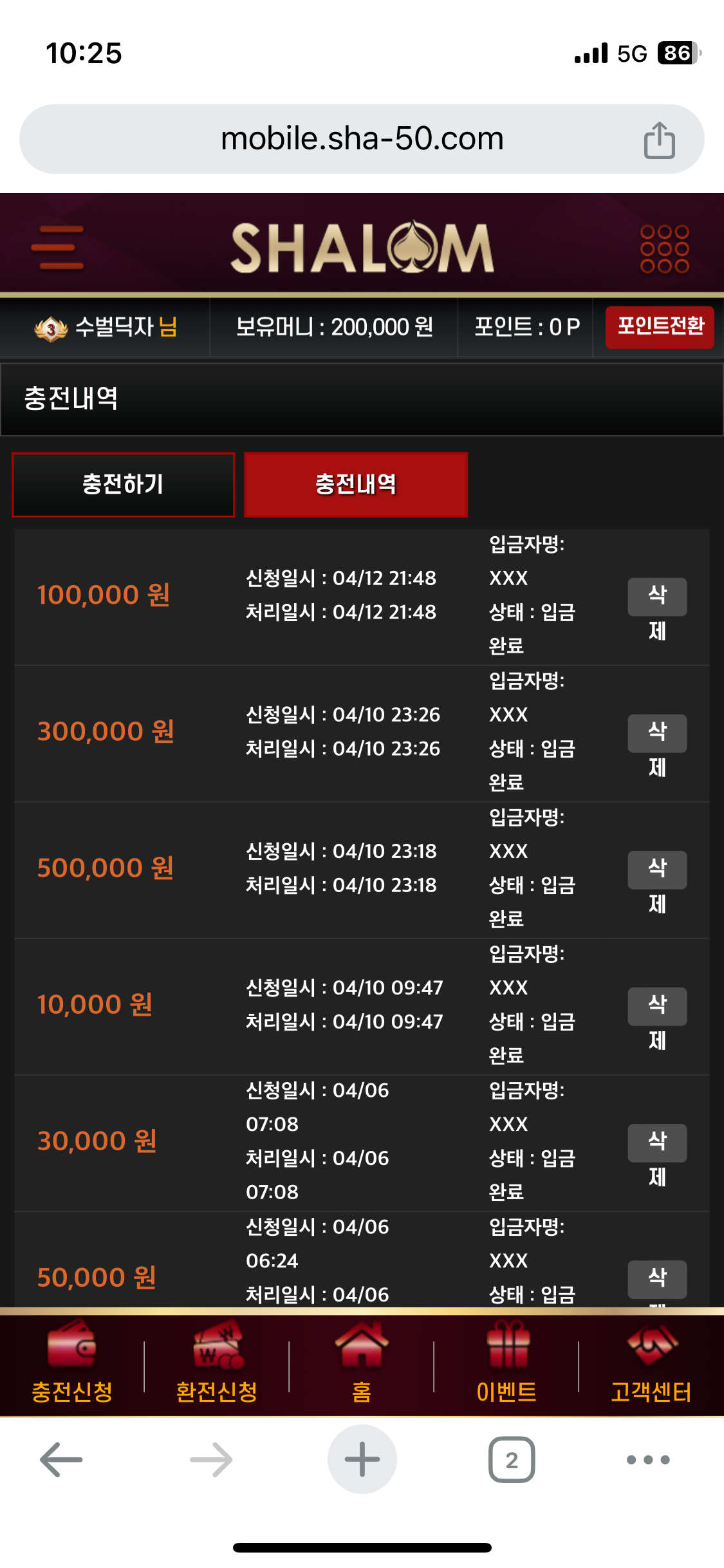Tap the mobile.sha-50.com address bar

click(x=362, y=139)
